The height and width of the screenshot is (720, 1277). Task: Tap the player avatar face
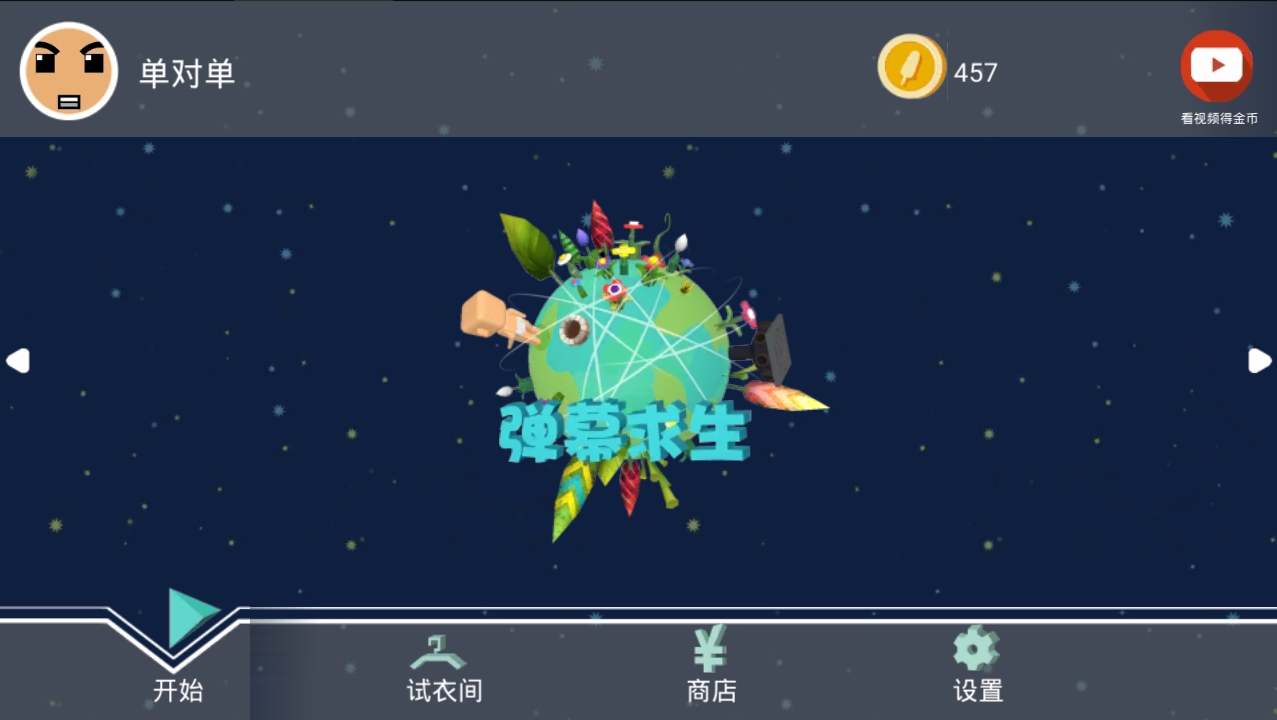tap(69, 70)
